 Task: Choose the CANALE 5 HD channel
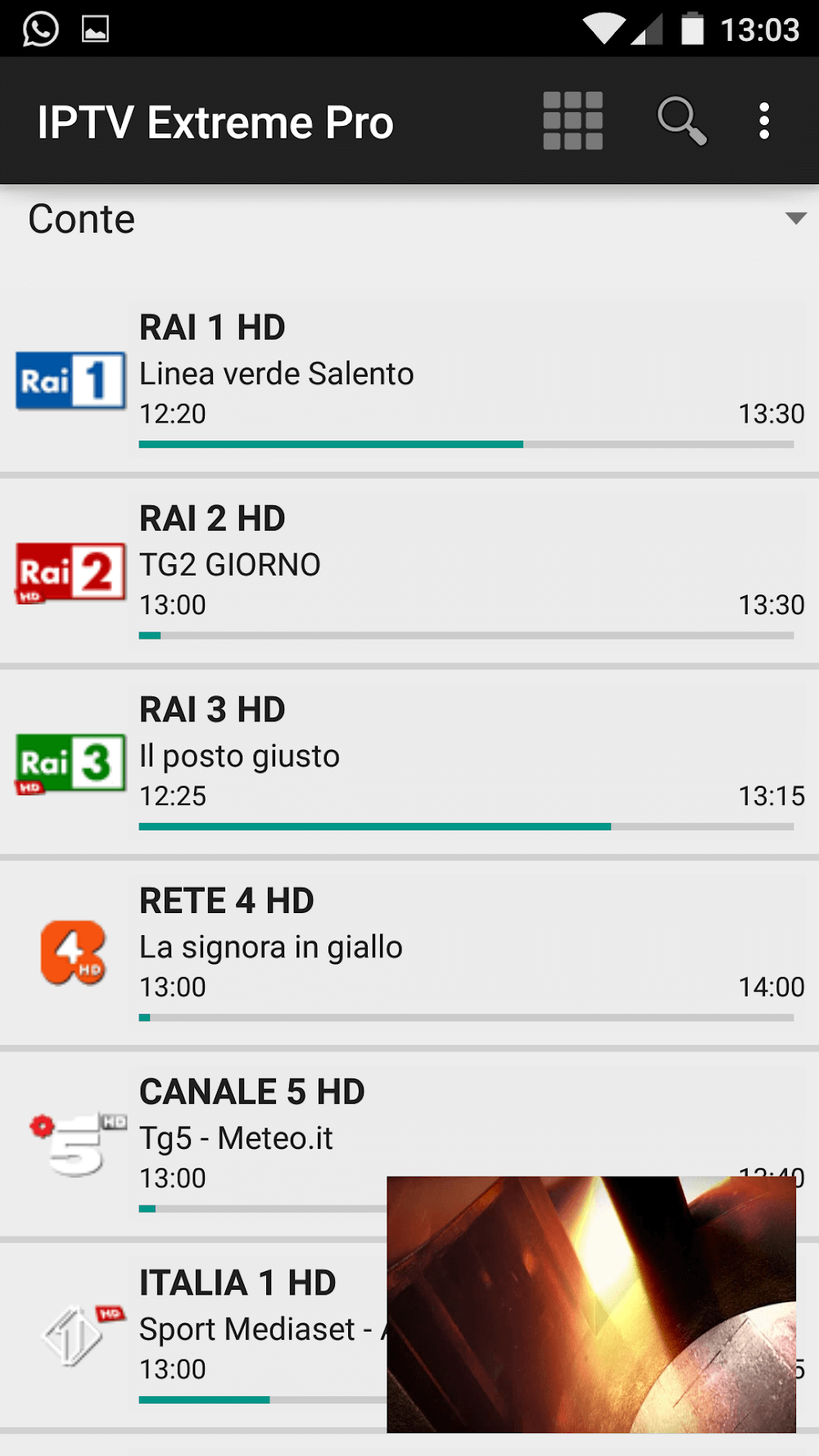(246, 1138)
